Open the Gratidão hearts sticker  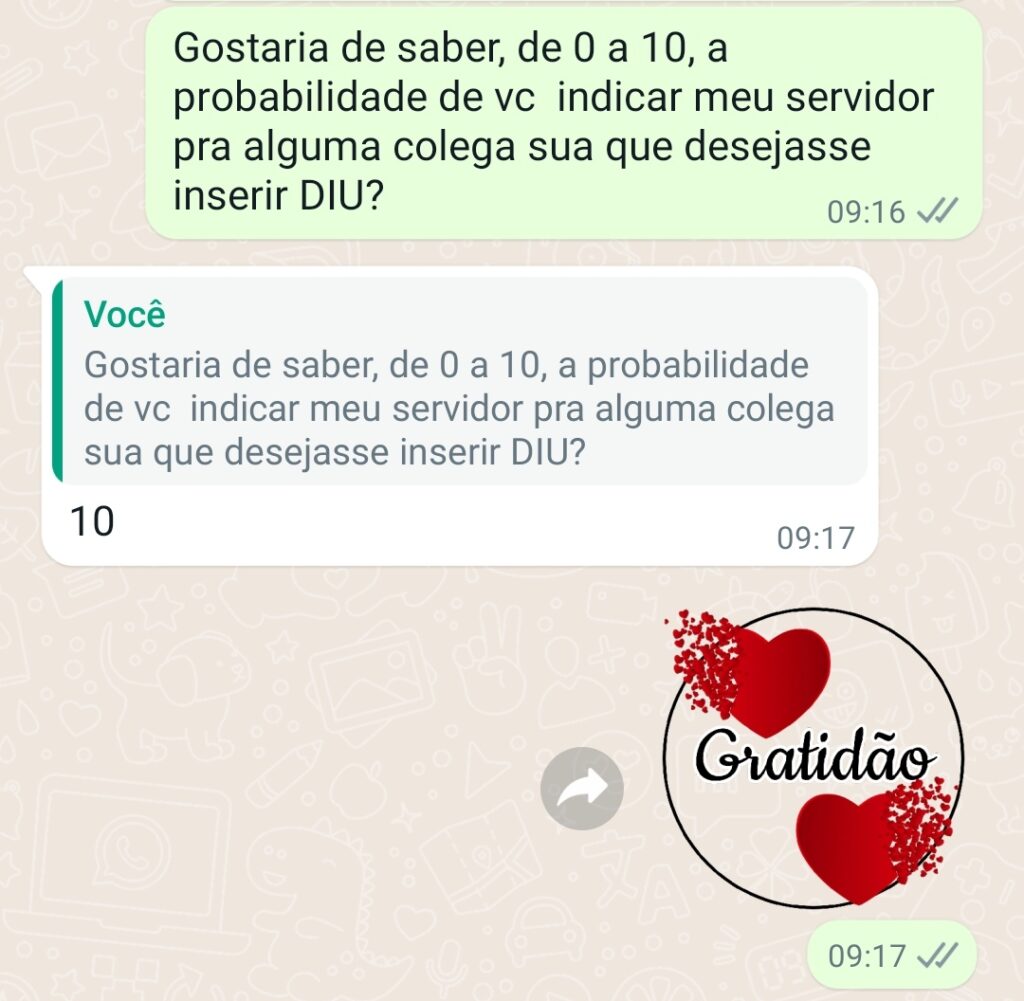point(815,756)
